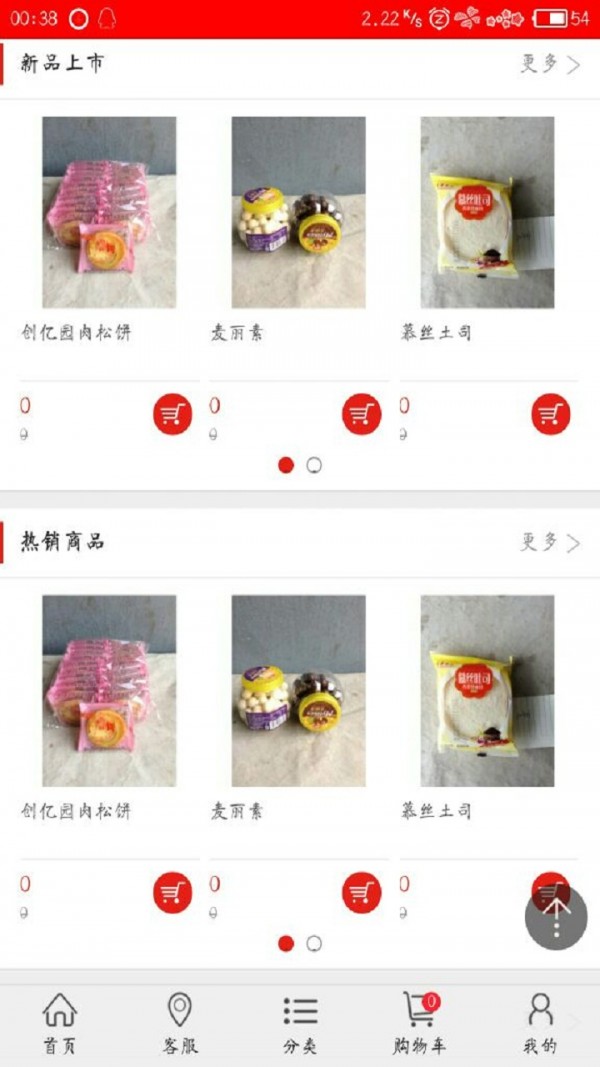This screenshot has height=1067, width=600.
Task: Open 麦丽素 product under 新品上市
Action: click(298, 212)
